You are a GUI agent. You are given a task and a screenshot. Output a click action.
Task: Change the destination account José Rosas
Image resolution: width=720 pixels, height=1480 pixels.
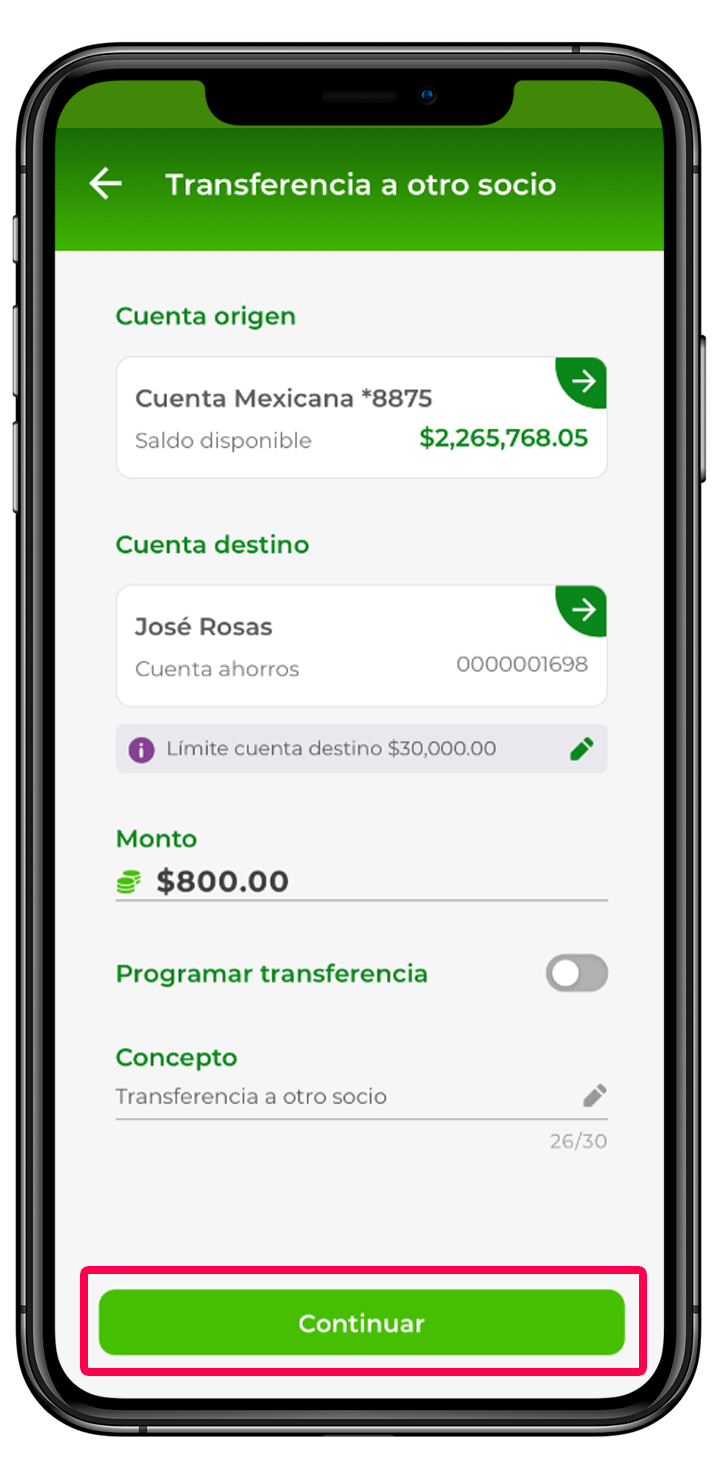[x=582, y=610]
